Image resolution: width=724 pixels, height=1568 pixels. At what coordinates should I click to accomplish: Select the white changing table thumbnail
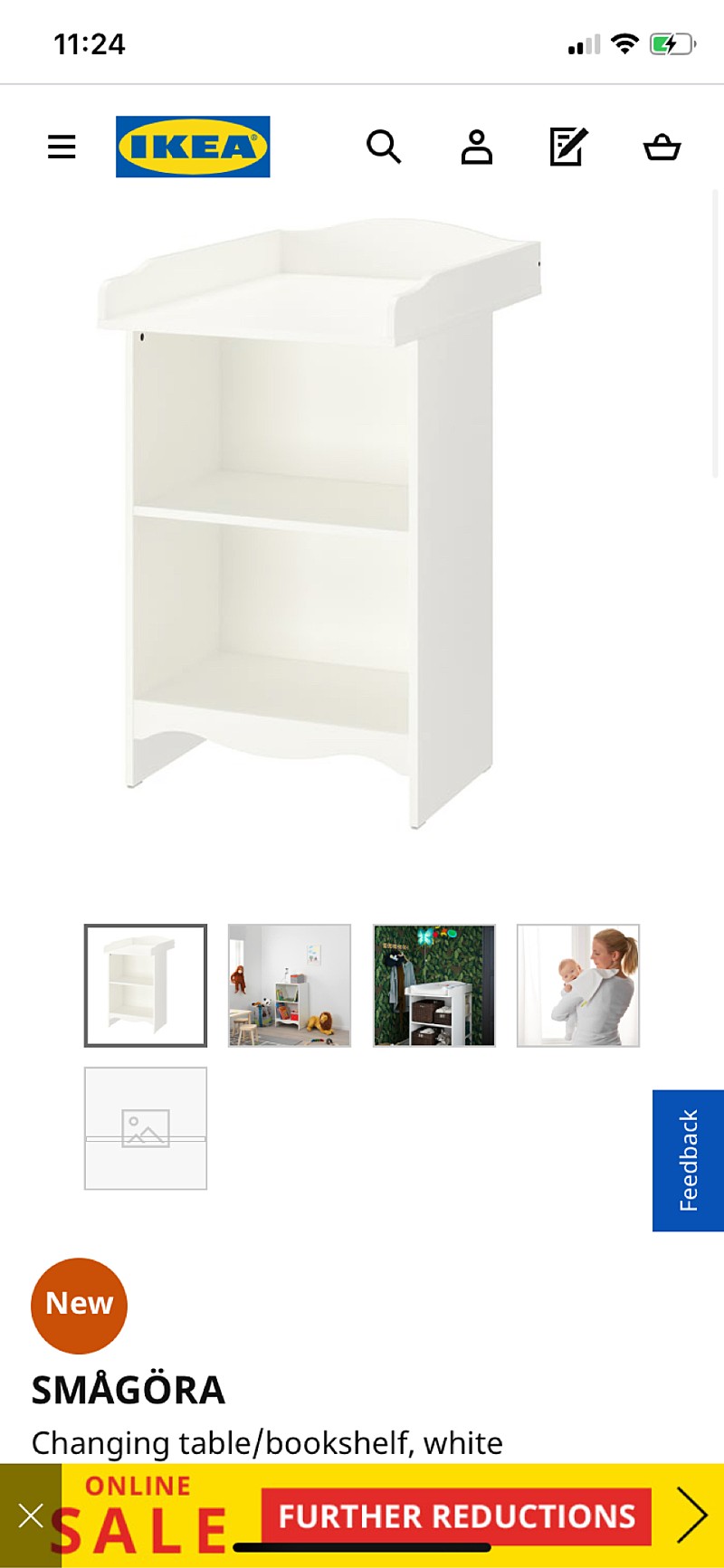146,985
